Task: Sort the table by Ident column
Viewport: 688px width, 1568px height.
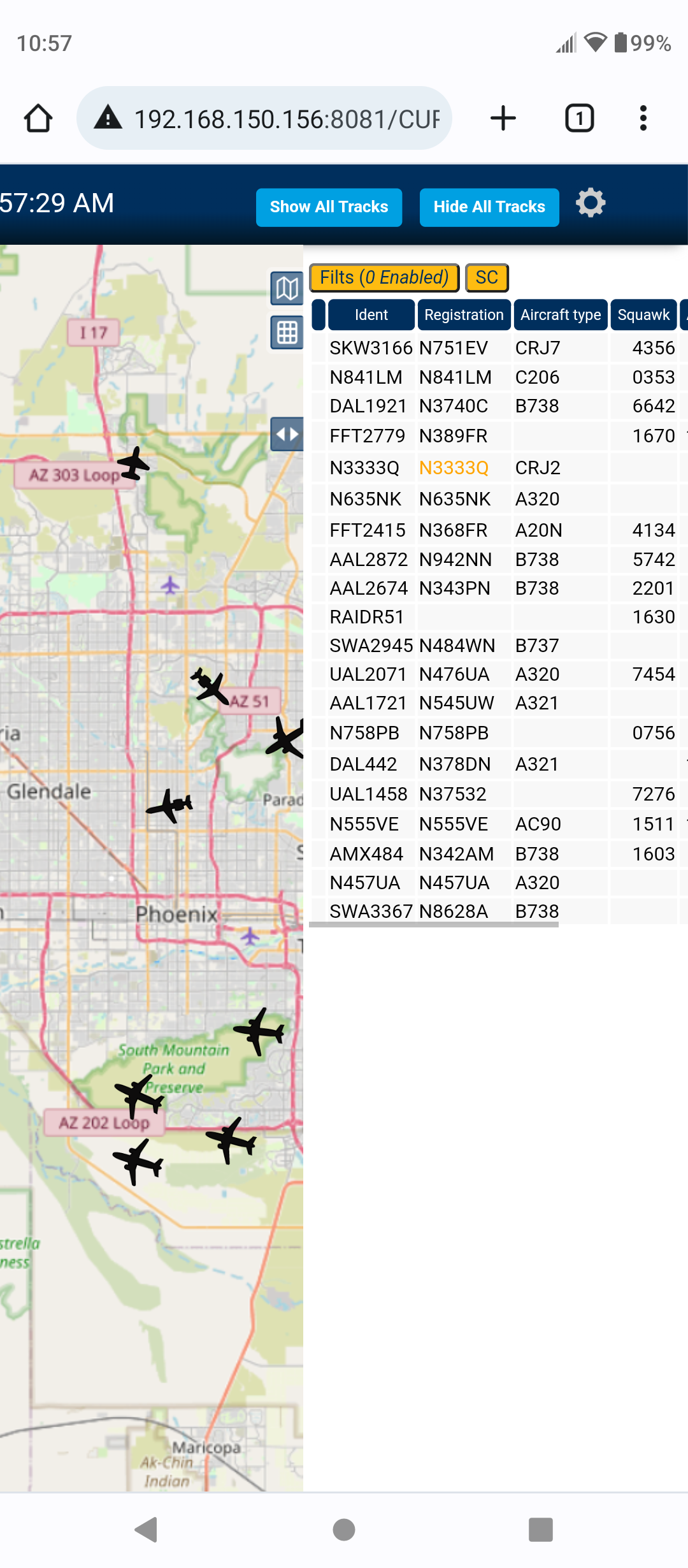Action: coord(371,315)
